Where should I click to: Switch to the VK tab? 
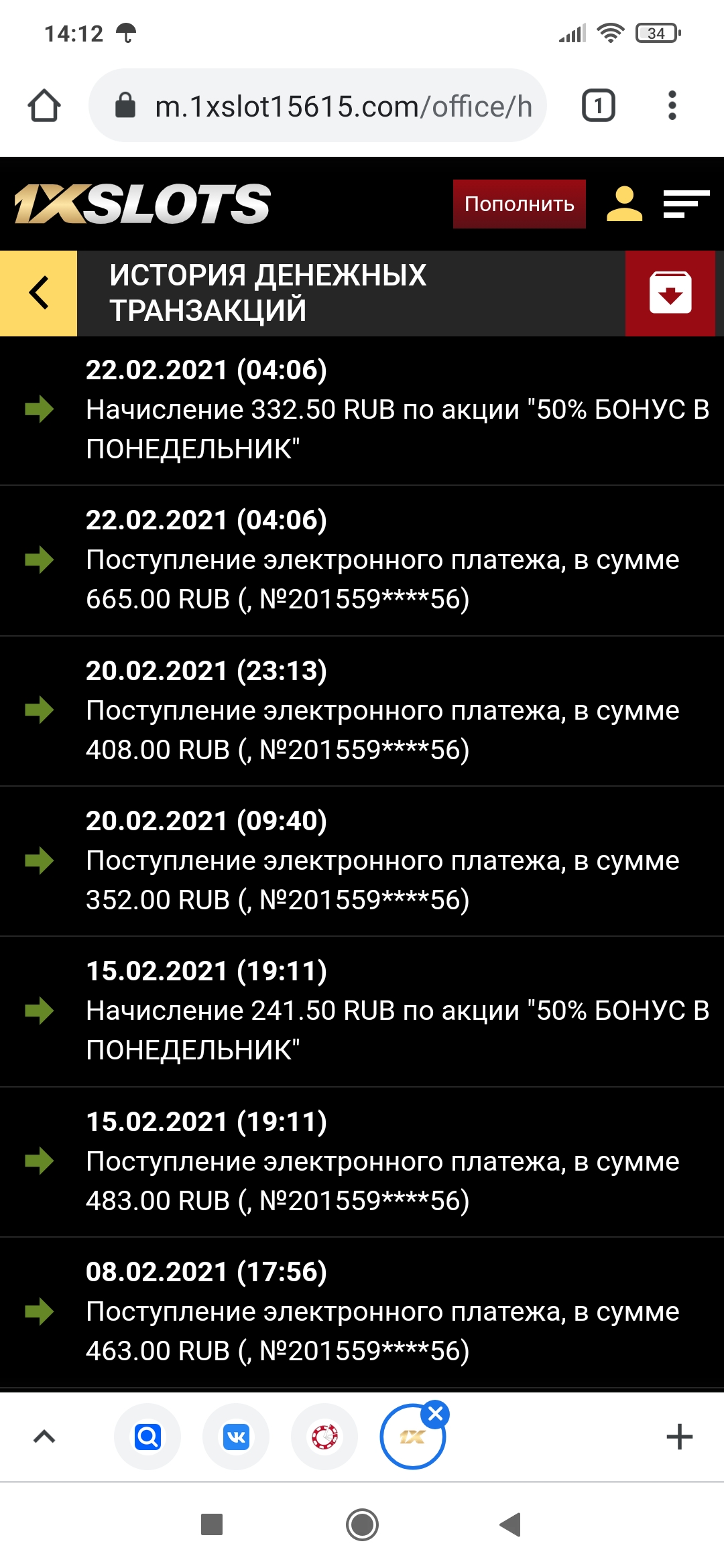(236, 1437)
